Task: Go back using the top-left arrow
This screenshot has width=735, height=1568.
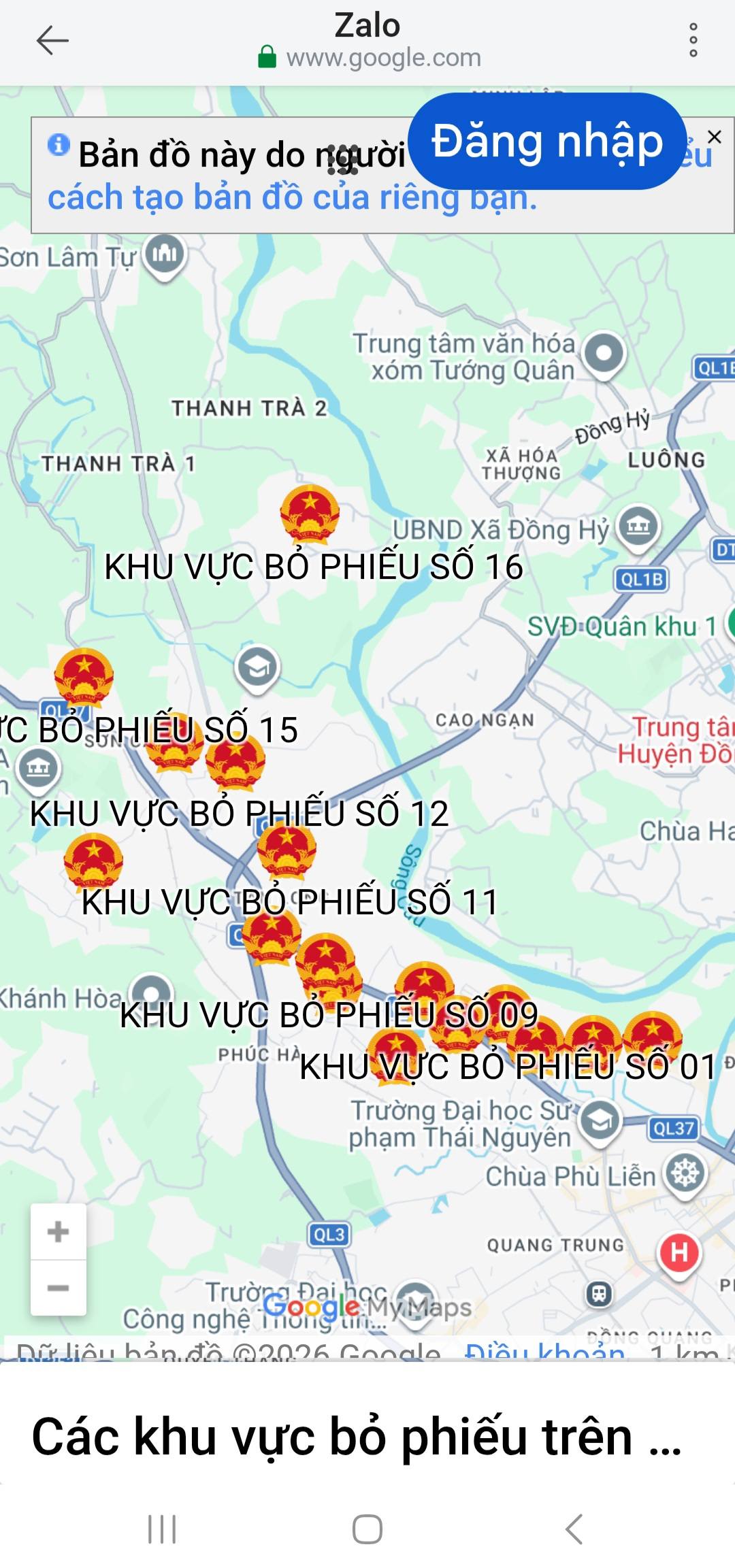Action: point(52,40)
